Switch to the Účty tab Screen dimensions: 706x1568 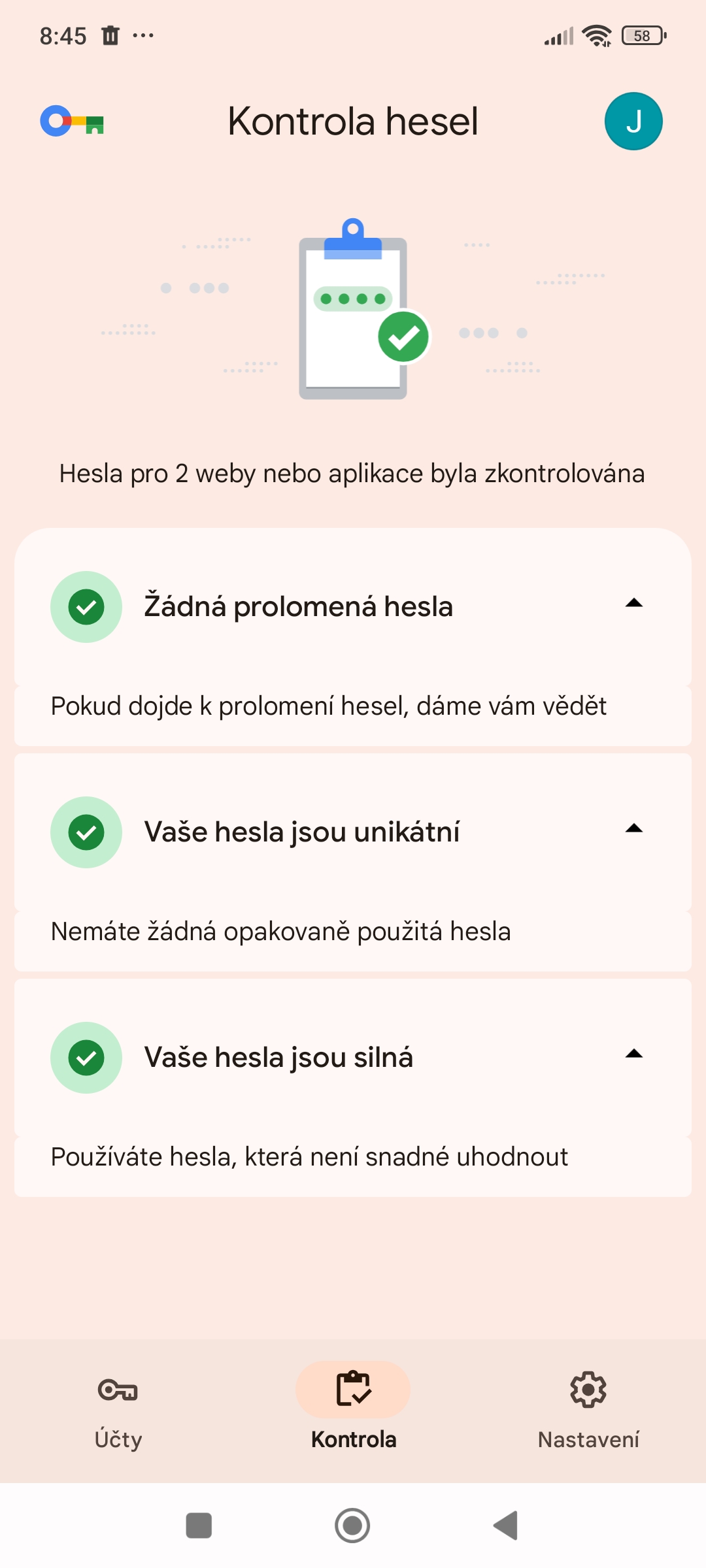[118, 1411]
